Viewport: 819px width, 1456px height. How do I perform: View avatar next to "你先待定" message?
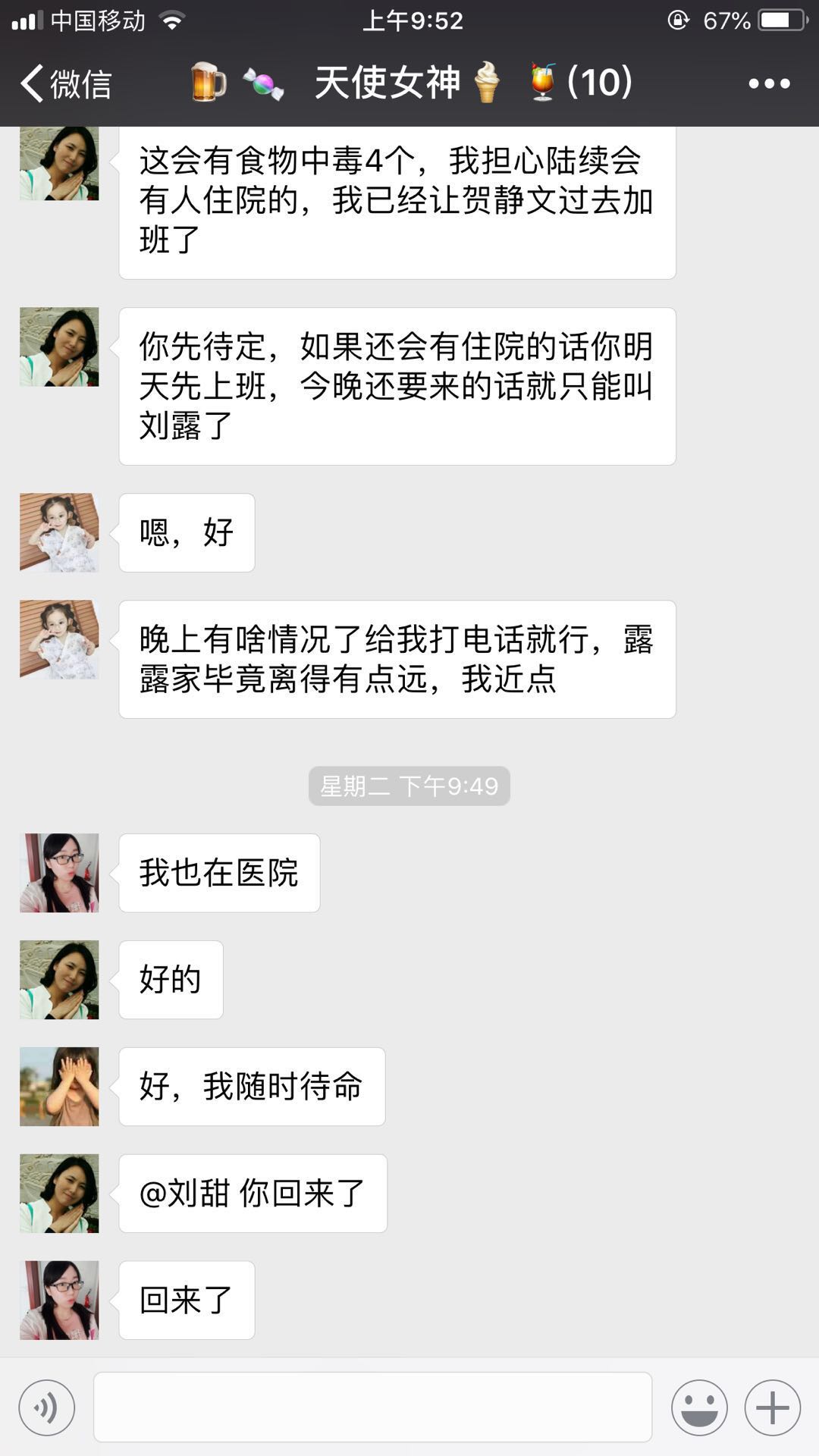pyautogui.click(x=59, y=347)
